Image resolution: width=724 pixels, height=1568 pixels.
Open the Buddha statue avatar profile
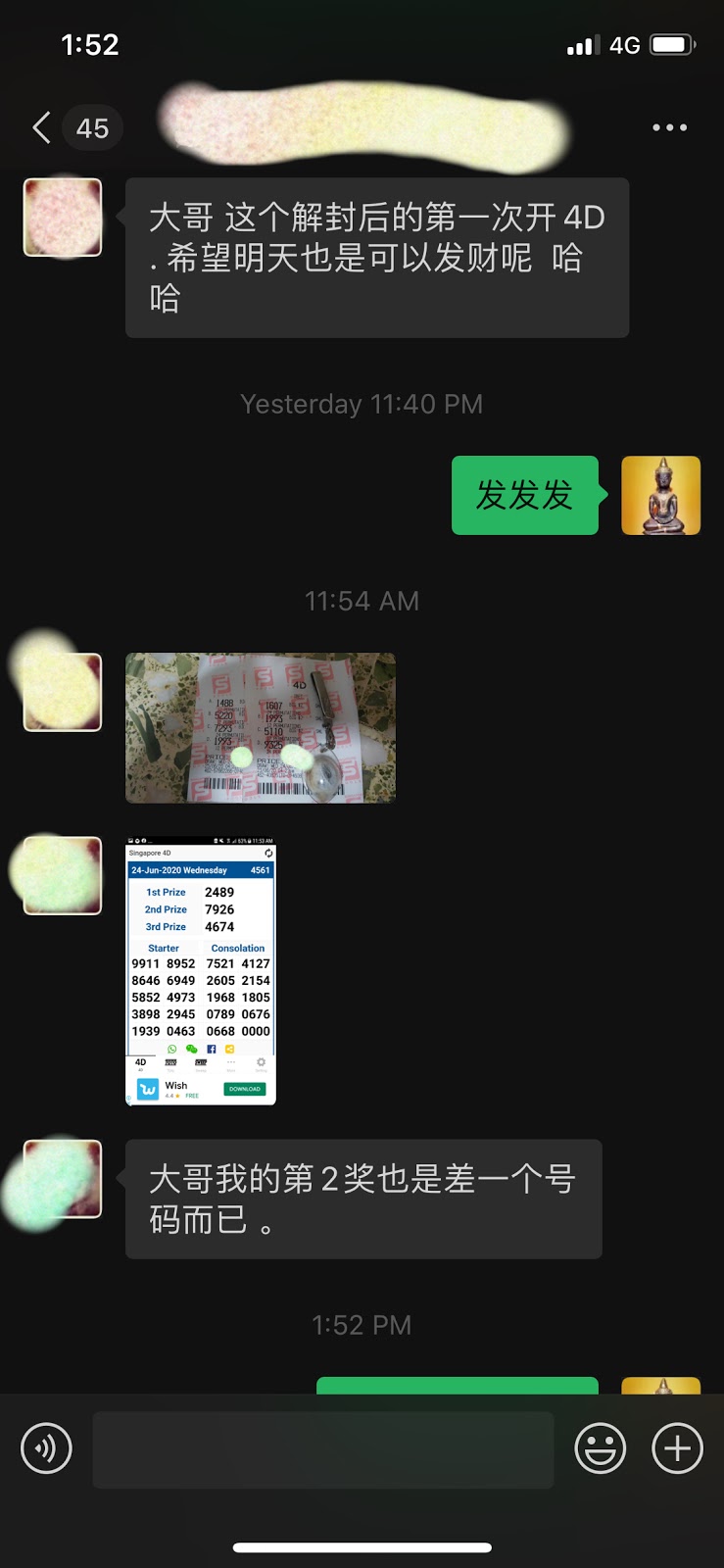(660, 495)
